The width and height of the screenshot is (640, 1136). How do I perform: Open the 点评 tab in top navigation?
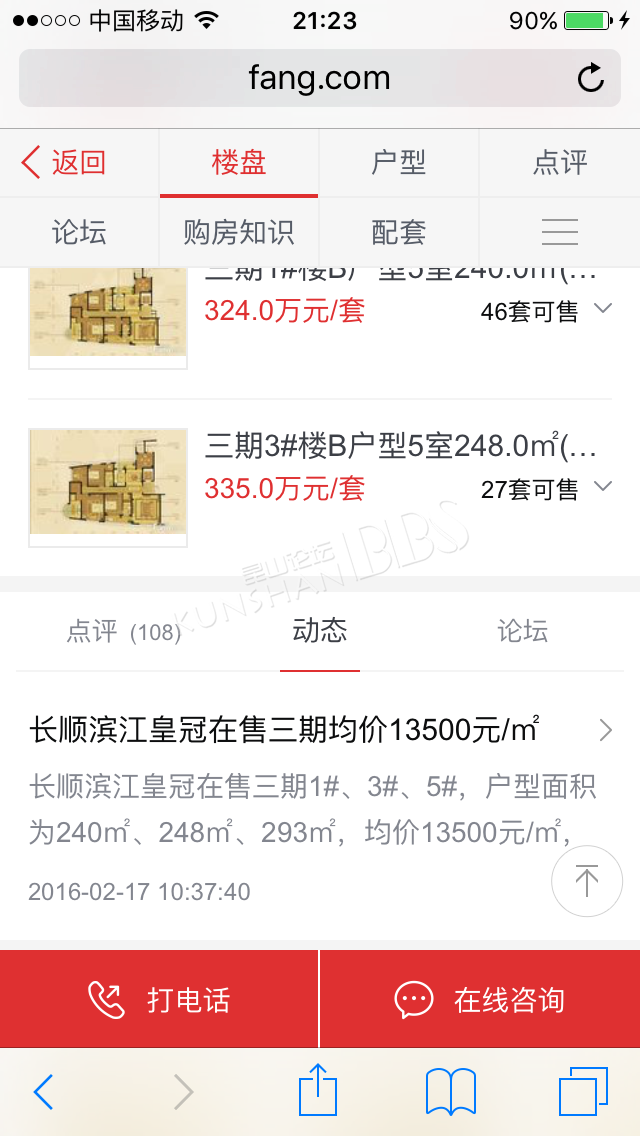[560, 162]
